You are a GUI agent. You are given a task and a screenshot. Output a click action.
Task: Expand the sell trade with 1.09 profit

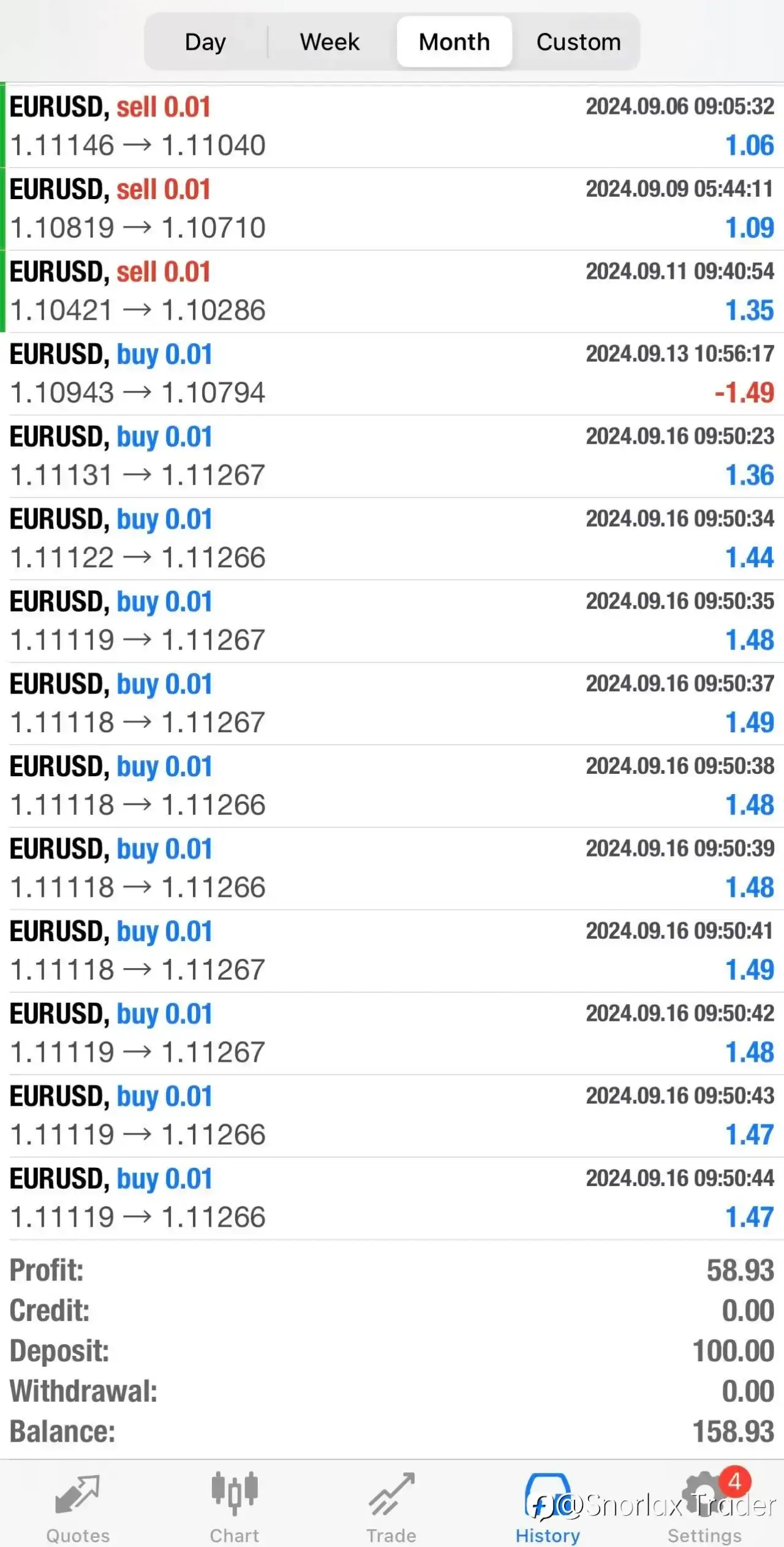(x=392, y=208)
